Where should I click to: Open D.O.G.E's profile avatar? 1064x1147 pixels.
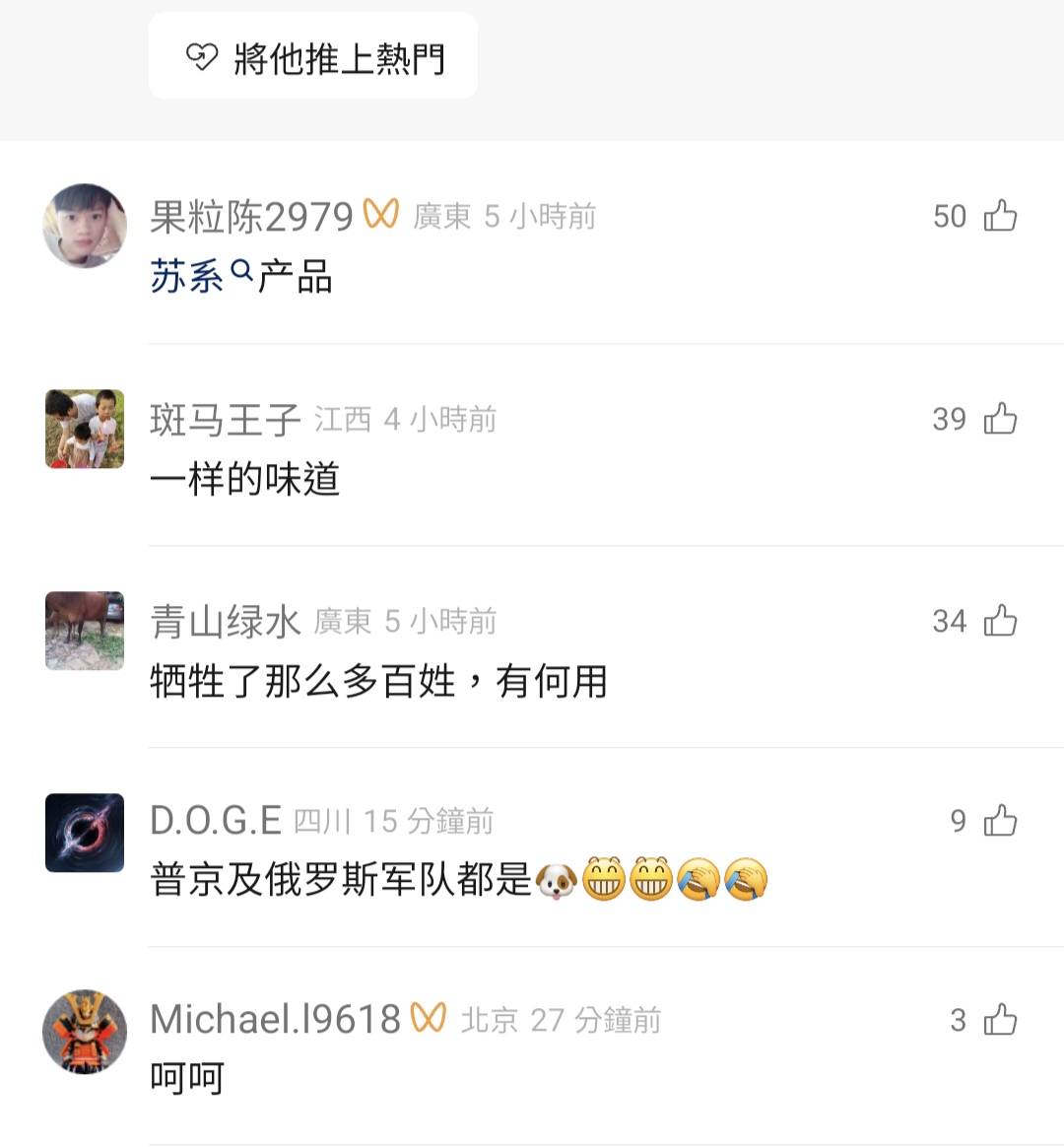coord(85,833)
